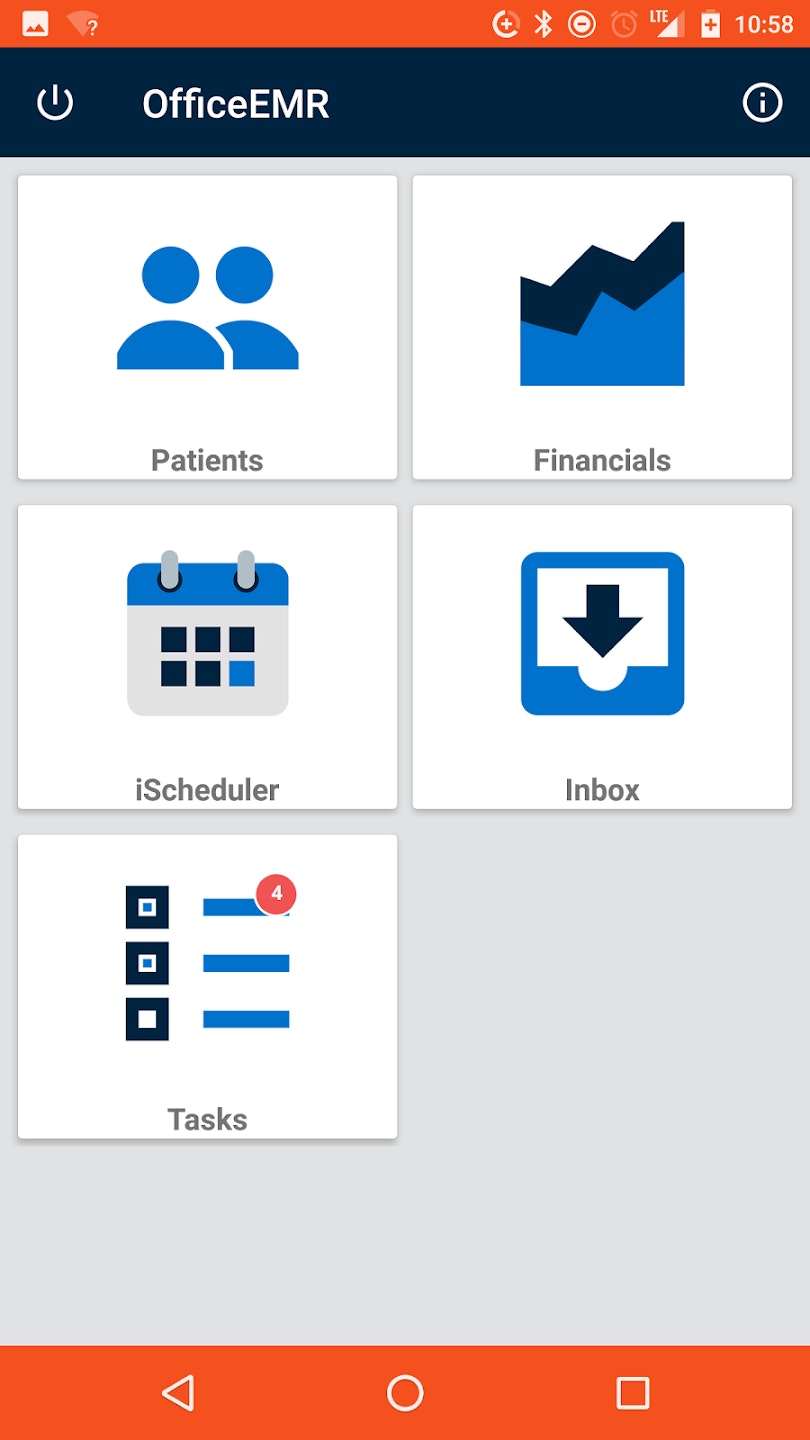View the Financials section
The height and width of the screenshot is (1440, 810).
602,327
